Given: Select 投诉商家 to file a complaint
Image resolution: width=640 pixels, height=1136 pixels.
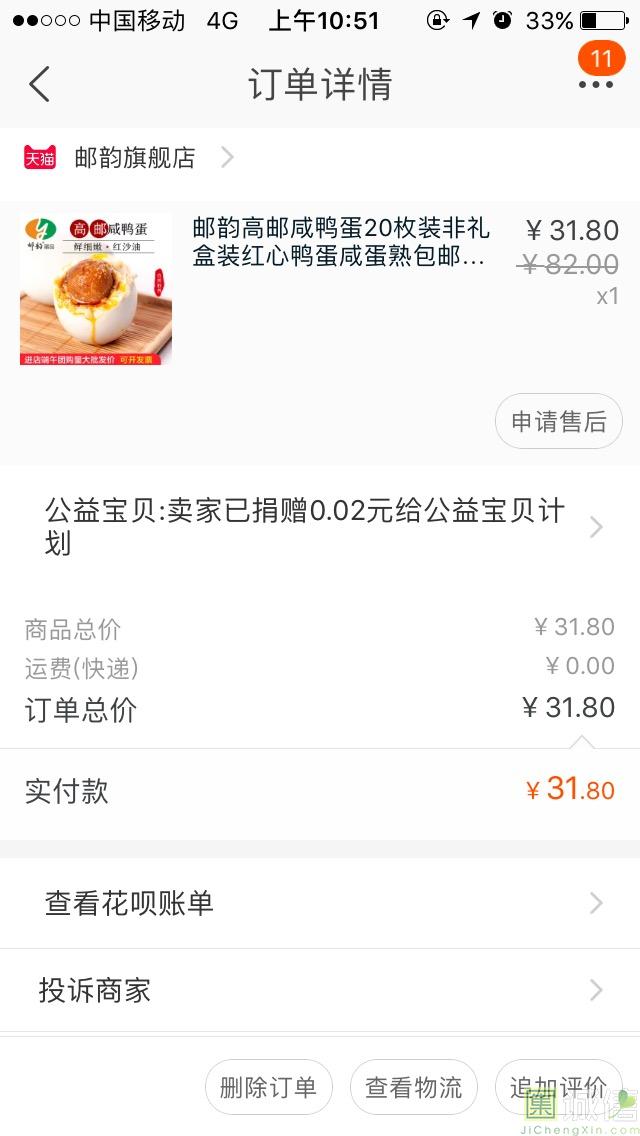Looking at the screenshot, I should [320, 991].
